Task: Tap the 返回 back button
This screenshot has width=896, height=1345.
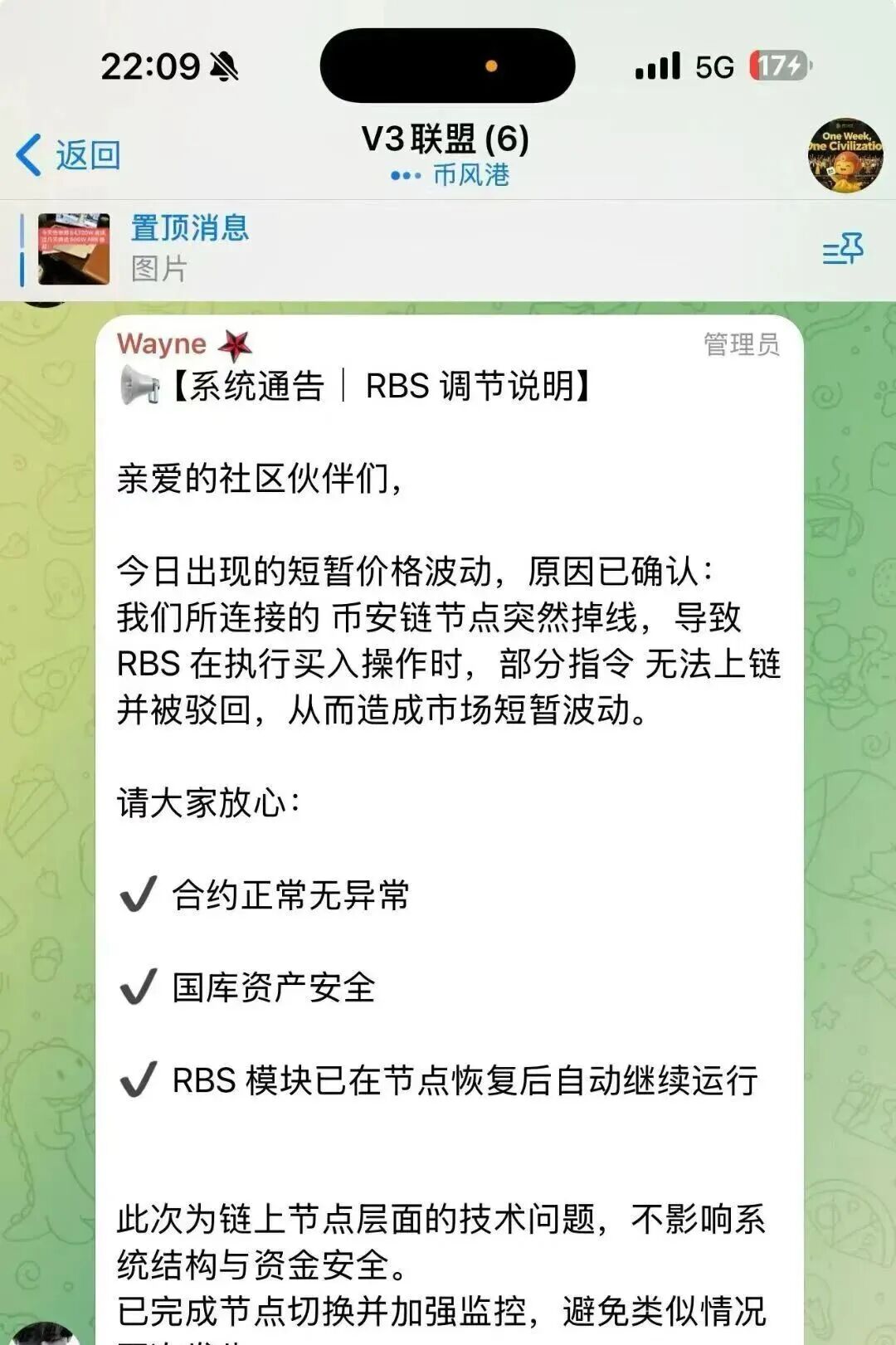Action: pyautogui.click(x=69, y=155)
